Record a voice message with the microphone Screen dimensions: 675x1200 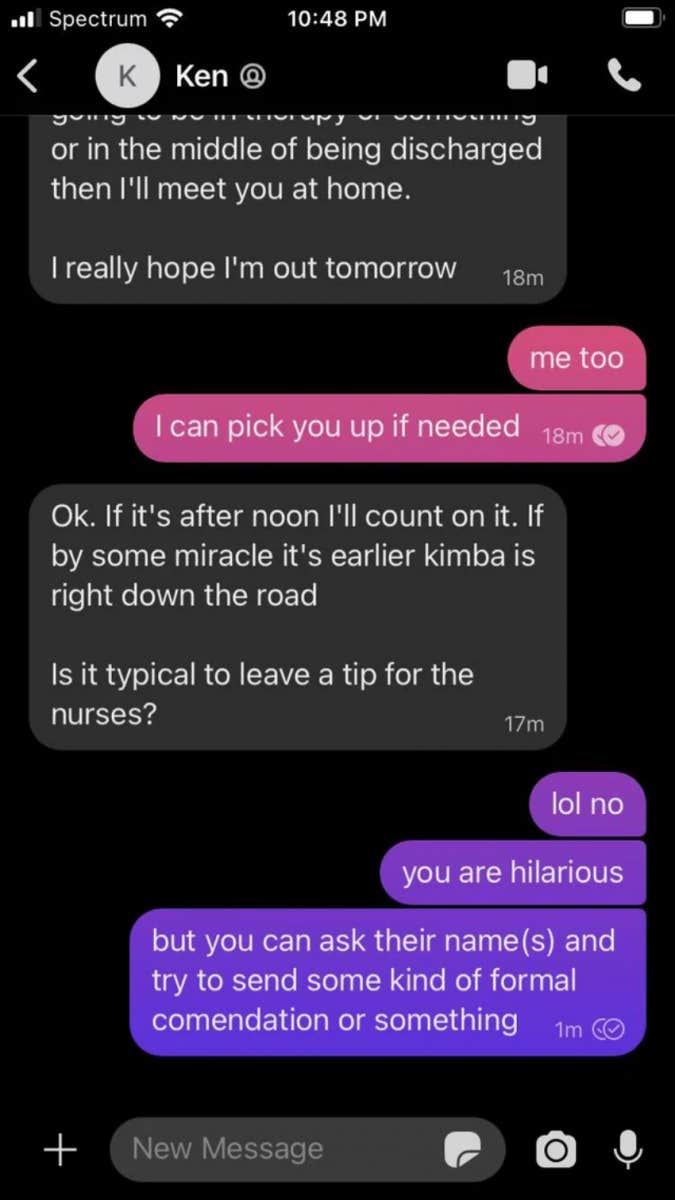628,1149
